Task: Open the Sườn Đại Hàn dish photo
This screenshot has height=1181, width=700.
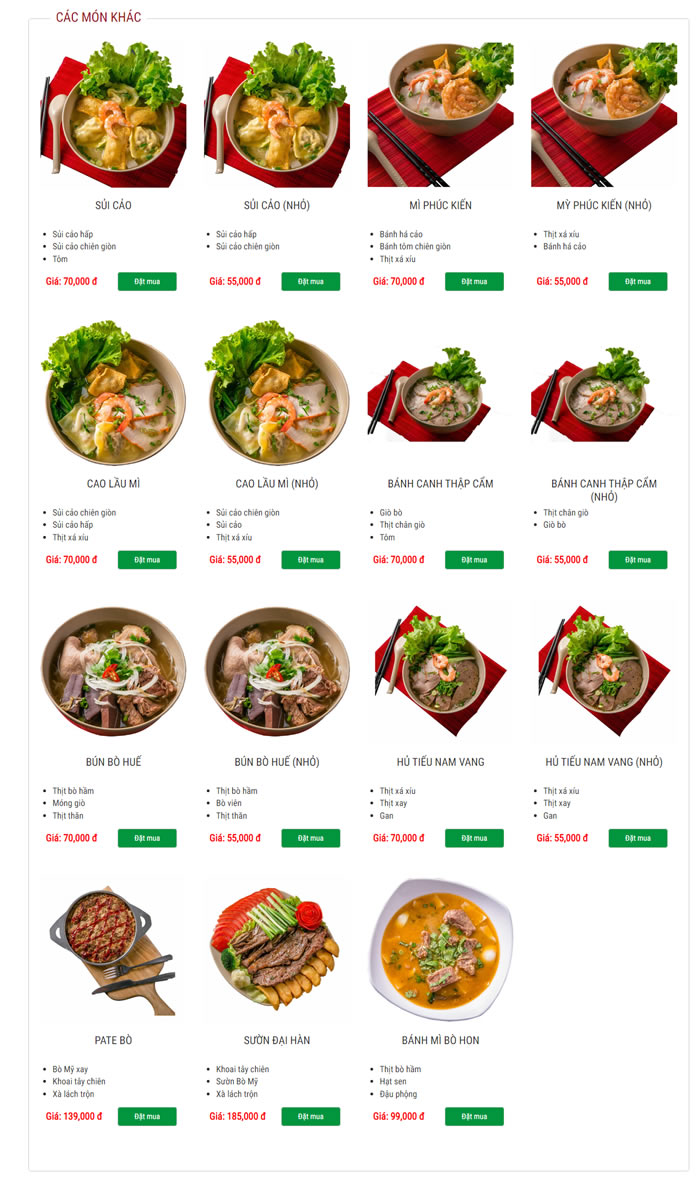Action: coord(276,948)
